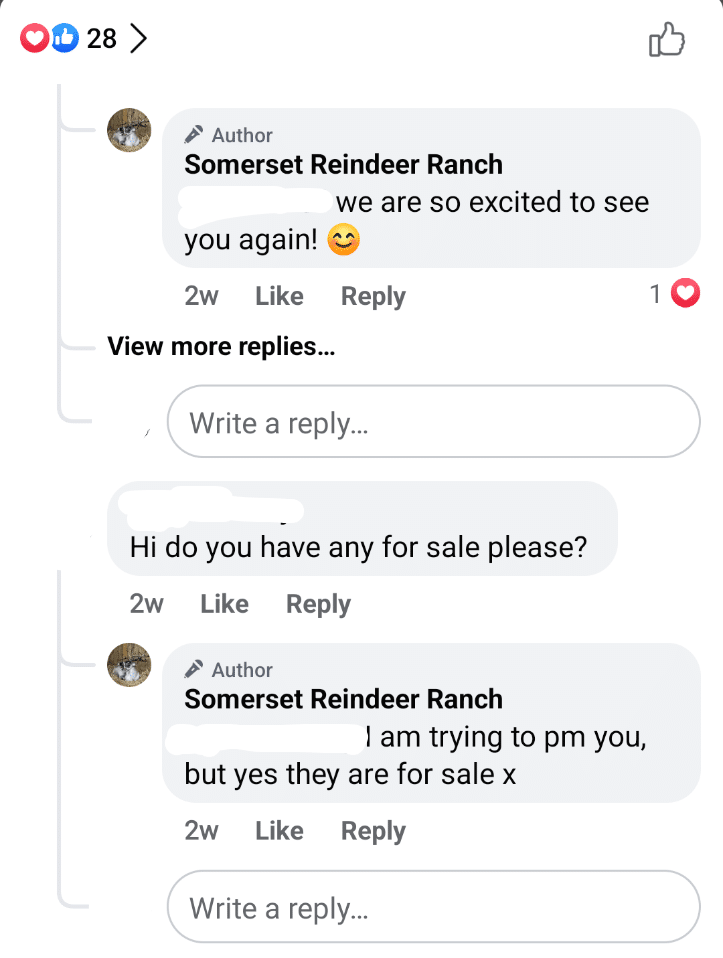This screenshot has width=723, height=958.
Task: Like the "they are for sale x" reply
Action: (279, 831)
